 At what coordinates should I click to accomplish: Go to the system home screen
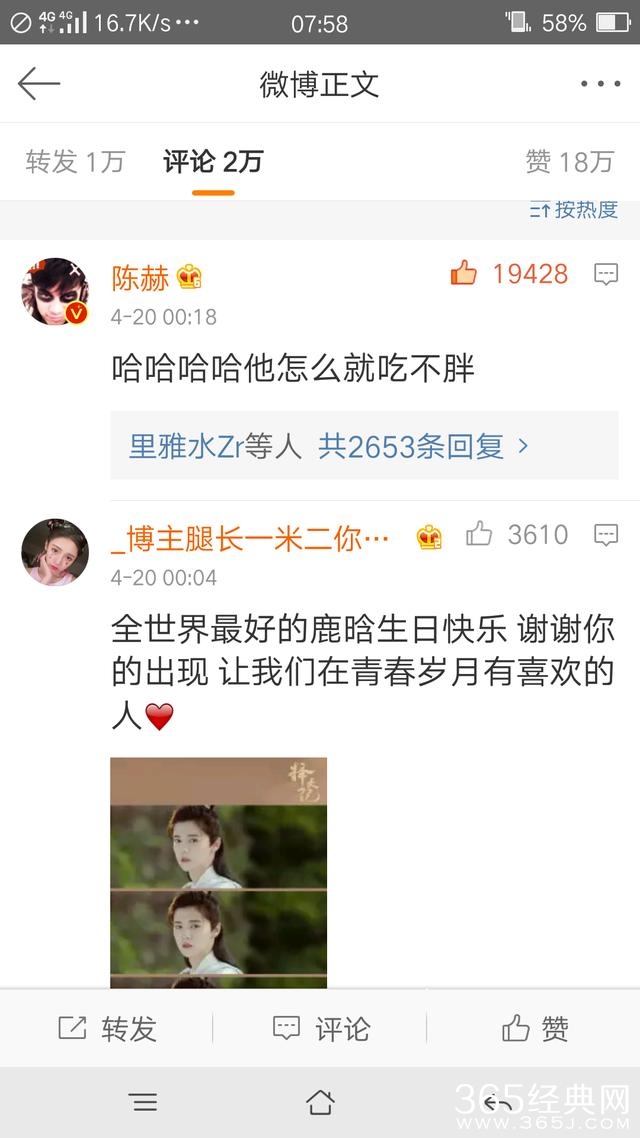point(320,1102)
